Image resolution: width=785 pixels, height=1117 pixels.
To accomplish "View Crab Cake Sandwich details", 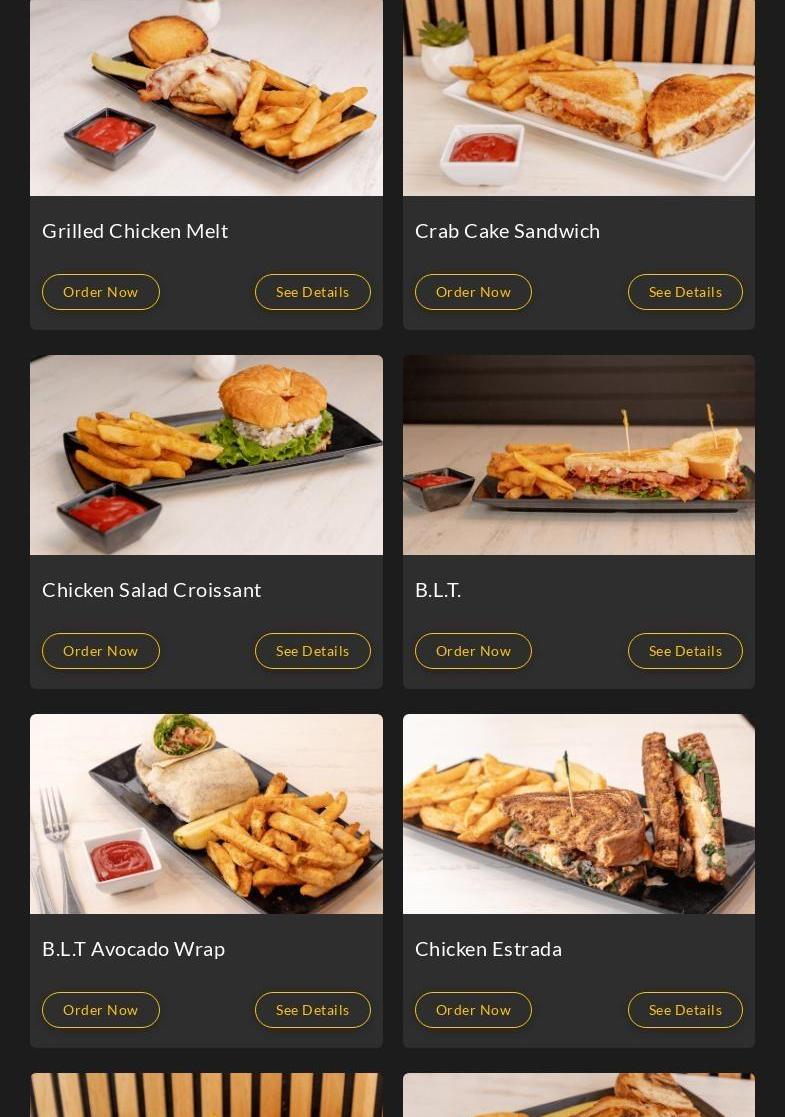I will (685, 292).
